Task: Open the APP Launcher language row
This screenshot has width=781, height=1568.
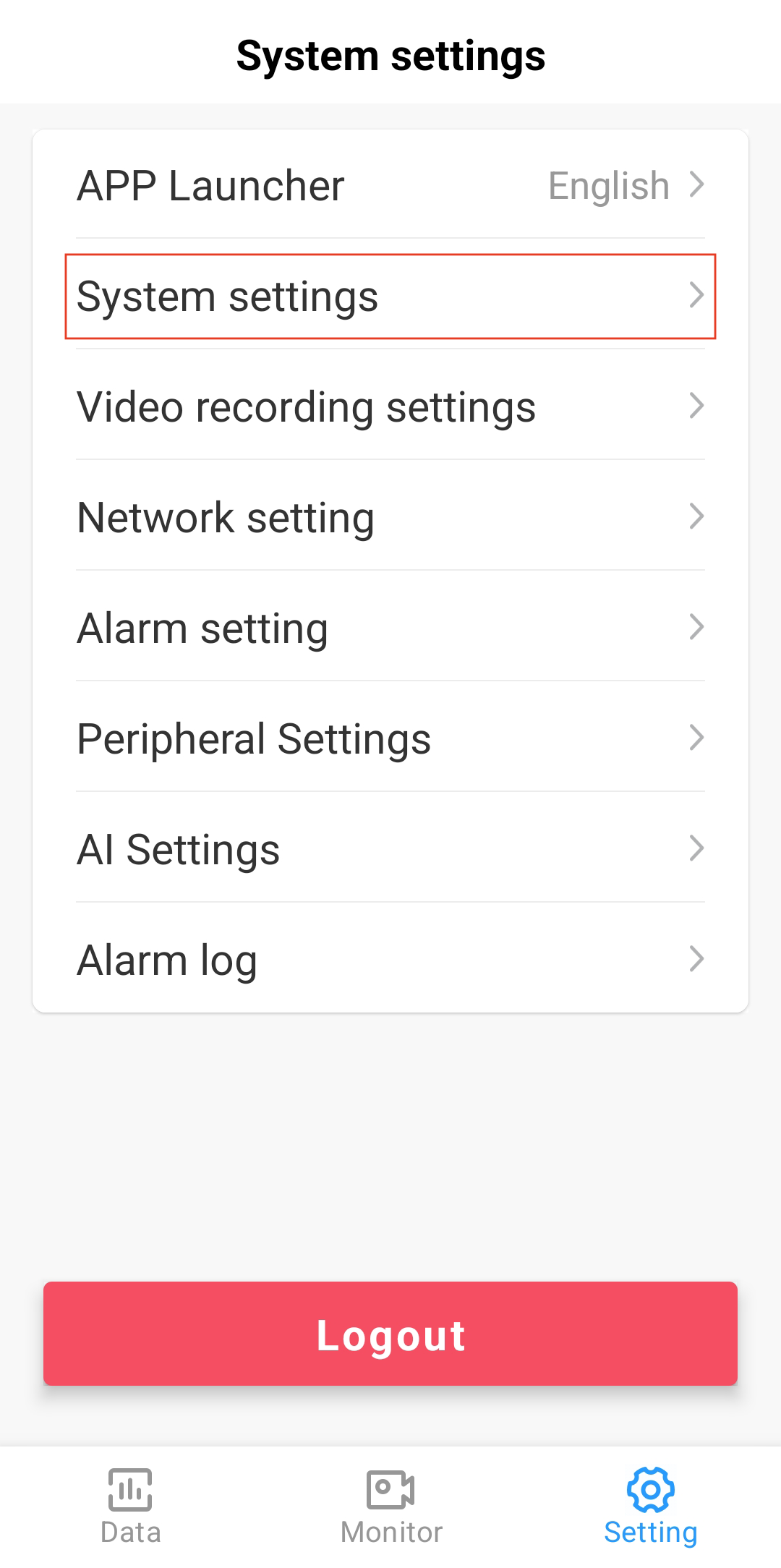Action: pos(390,185)
